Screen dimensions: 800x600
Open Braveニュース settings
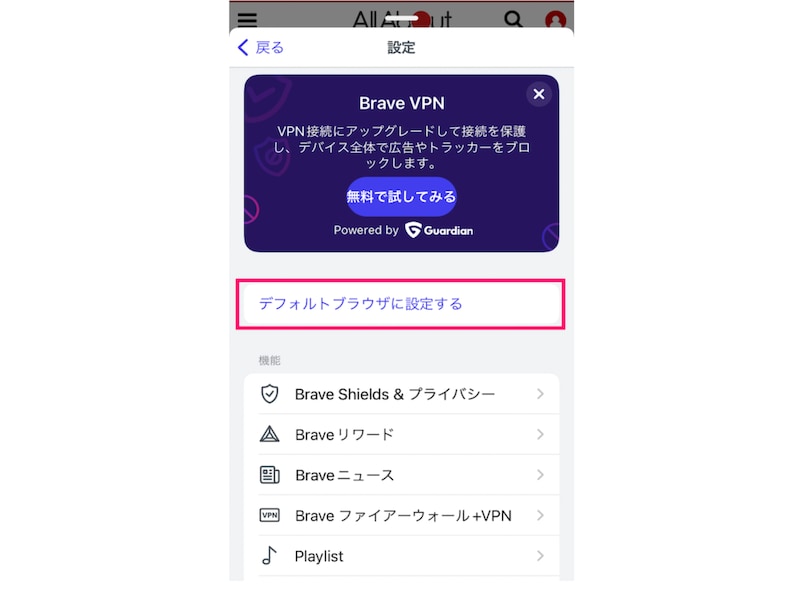tap(401, 475)
